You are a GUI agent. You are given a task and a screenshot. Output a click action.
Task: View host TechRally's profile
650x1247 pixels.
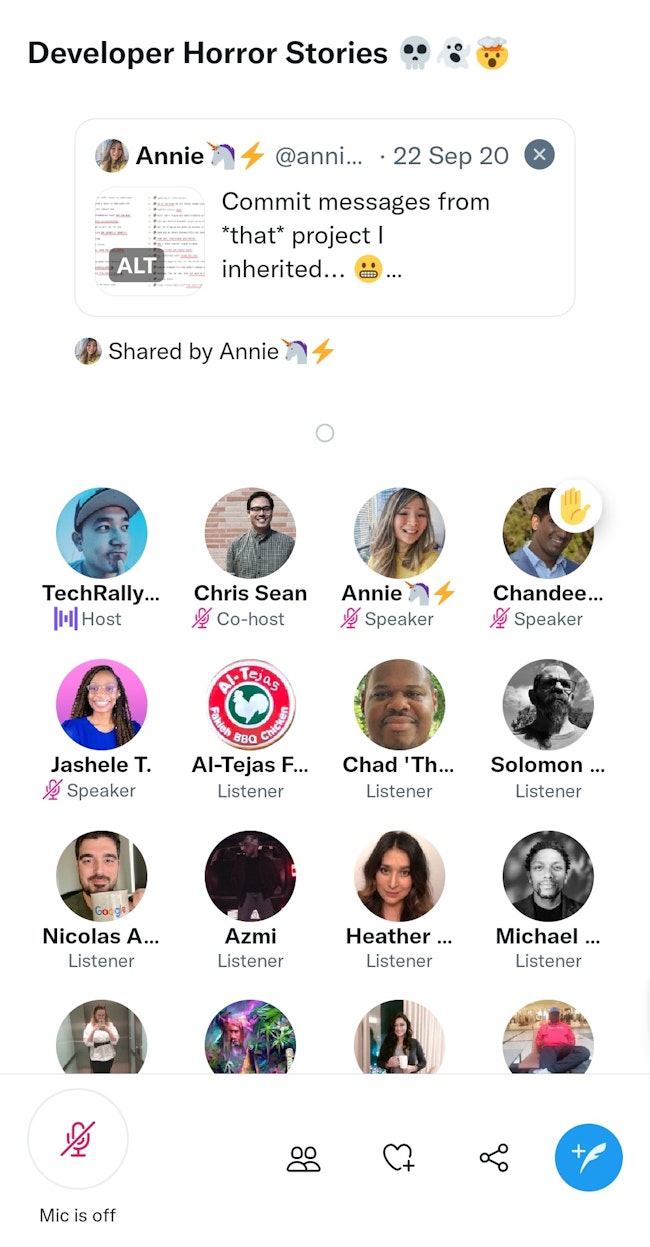[x=101, y=534]
